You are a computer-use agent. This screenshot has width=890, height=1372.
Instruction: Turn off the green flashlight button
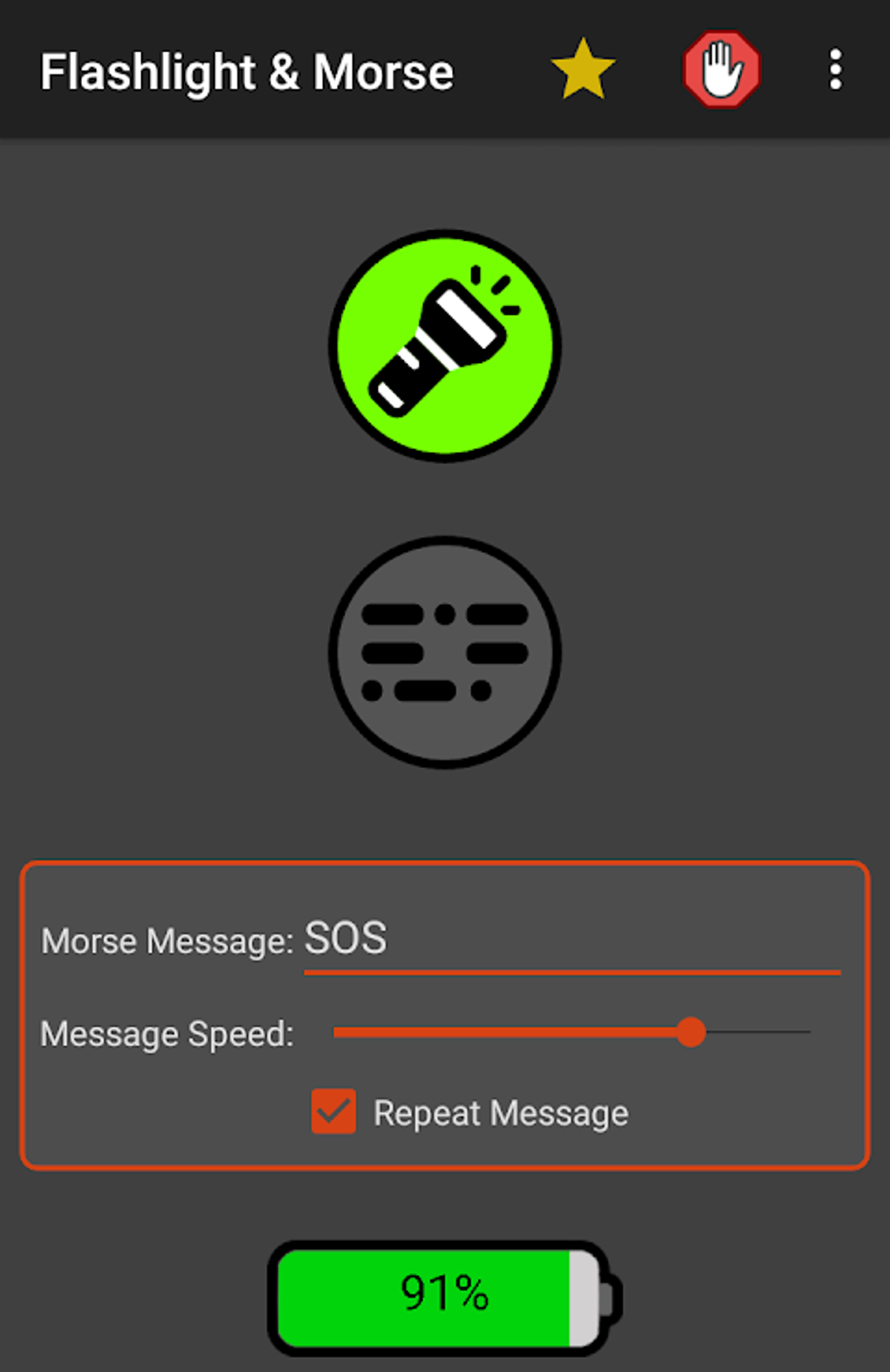pos(445,345)
